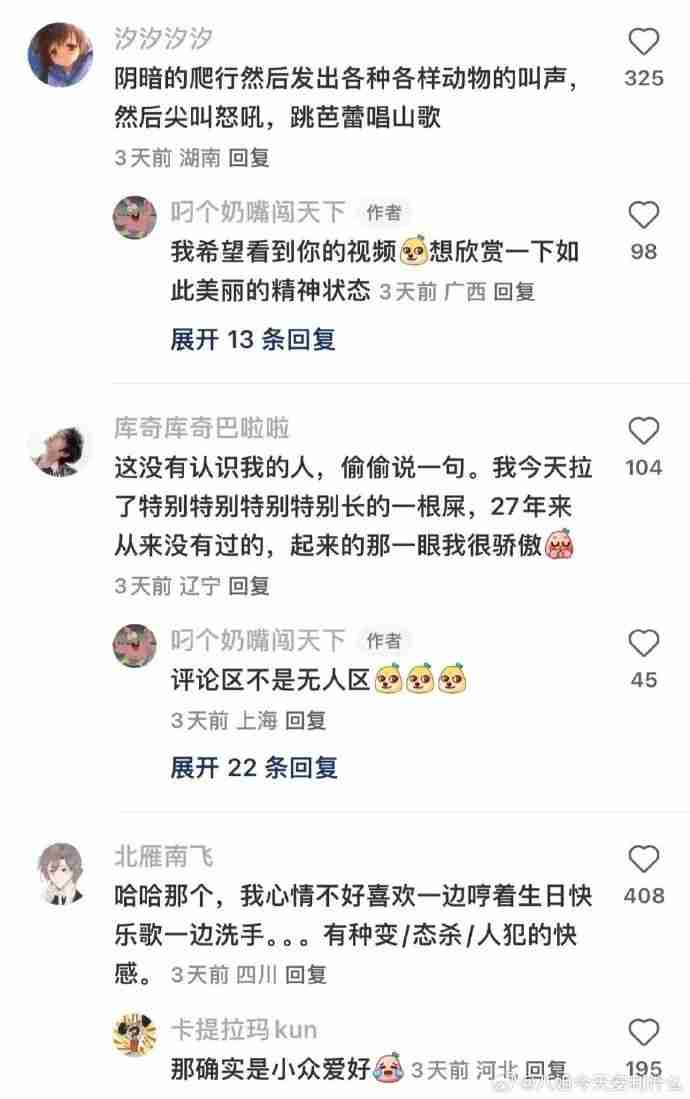Like 卡提拉玛kun's reply
Viewport: 690px width, 1099px height.
pos(644,1032)
